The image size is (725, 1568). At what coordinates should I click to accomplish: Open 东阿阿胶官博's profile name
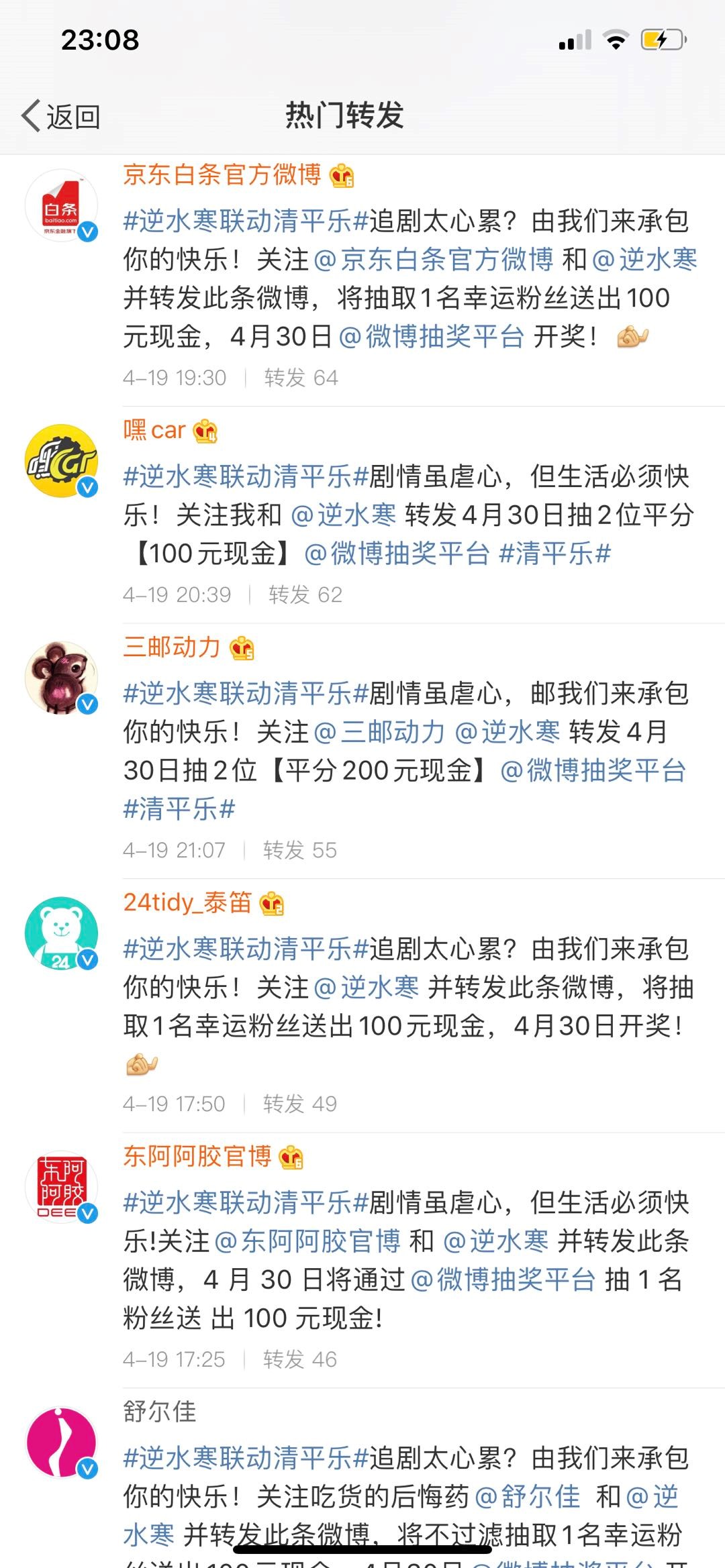[x=197, y=1156]
